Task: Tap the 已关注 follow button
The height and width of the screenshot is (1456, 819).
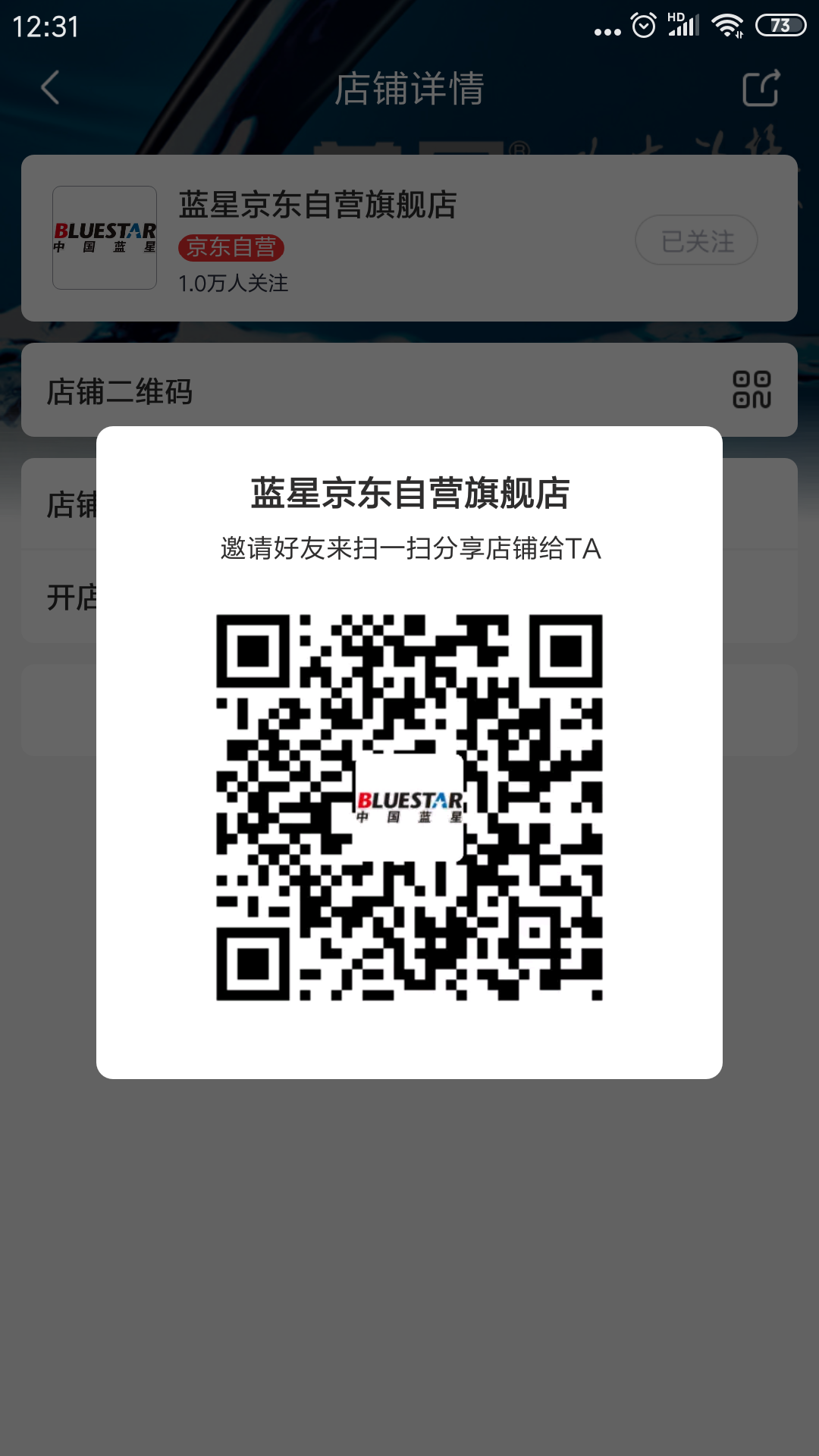Action: pyautogui.click(x=696, y=240)
